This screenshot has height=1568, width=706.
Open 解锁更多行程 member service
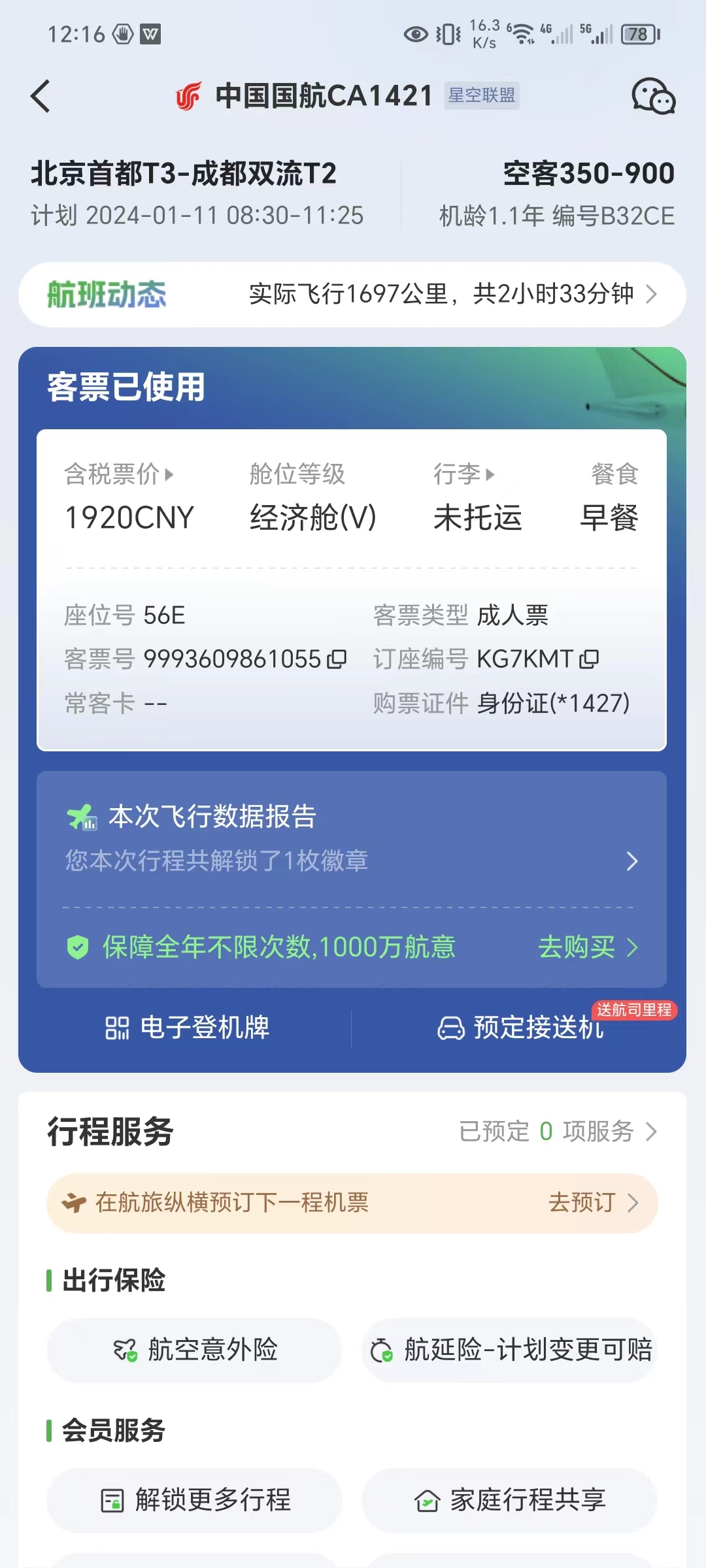[x=195, y=1500]
